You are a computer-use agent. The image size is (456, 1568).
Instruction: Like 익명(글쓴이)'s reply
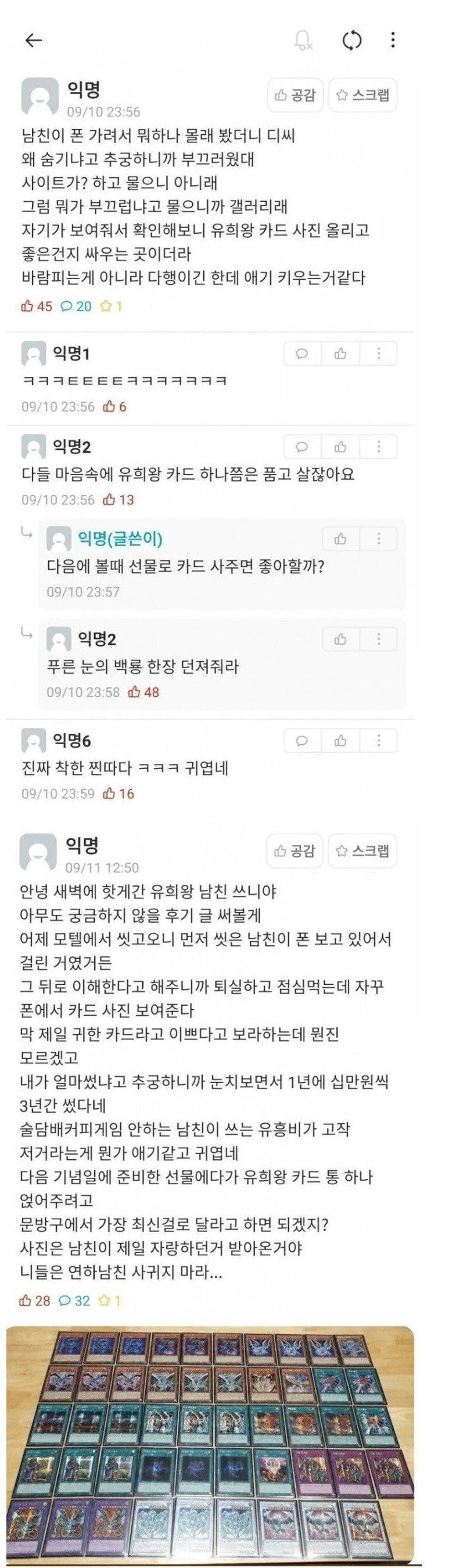340,539
